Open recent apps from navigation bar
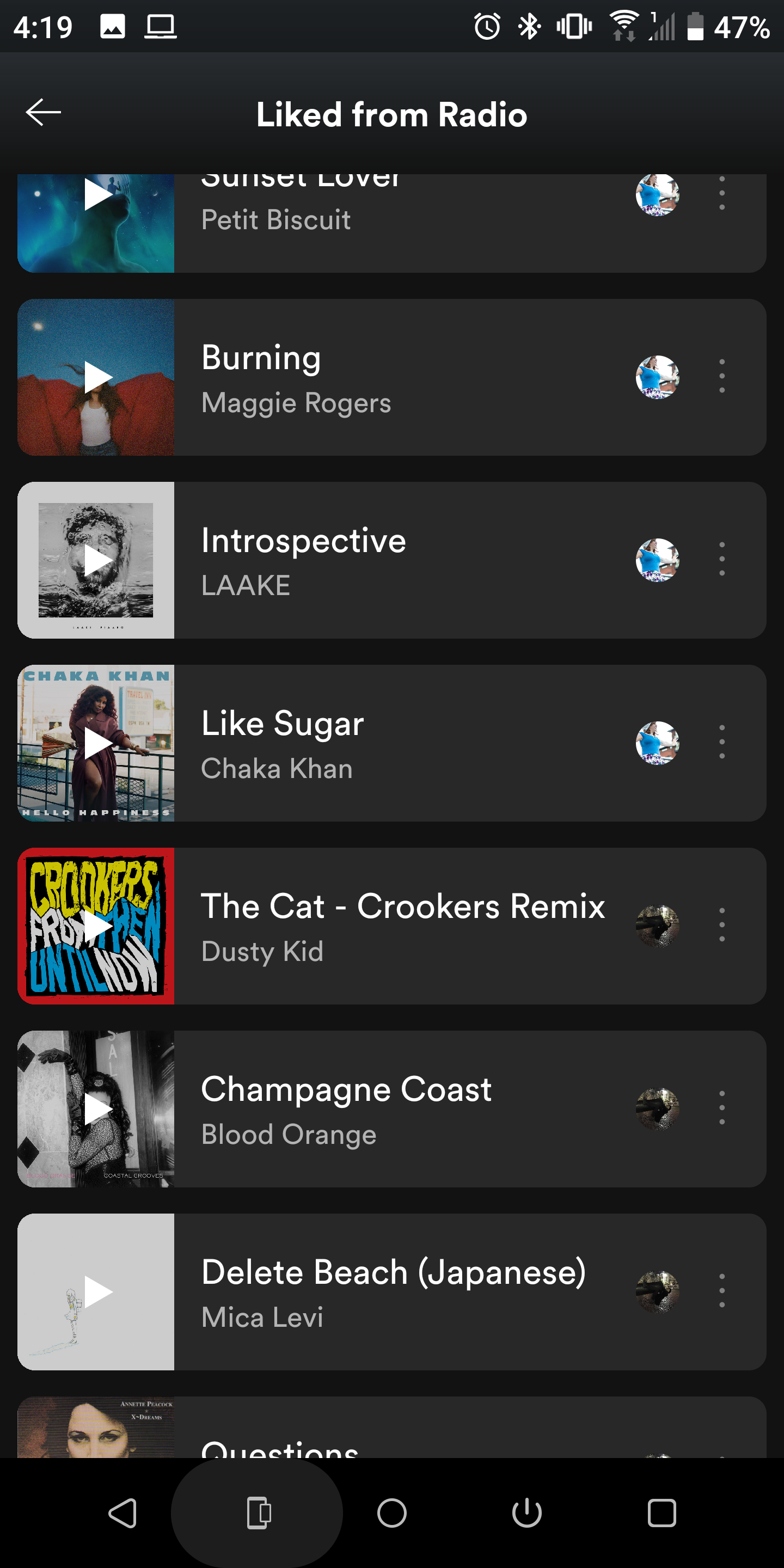This screenshot has width=784, height=1568. pyautogui.click(x=661, y=1513)
